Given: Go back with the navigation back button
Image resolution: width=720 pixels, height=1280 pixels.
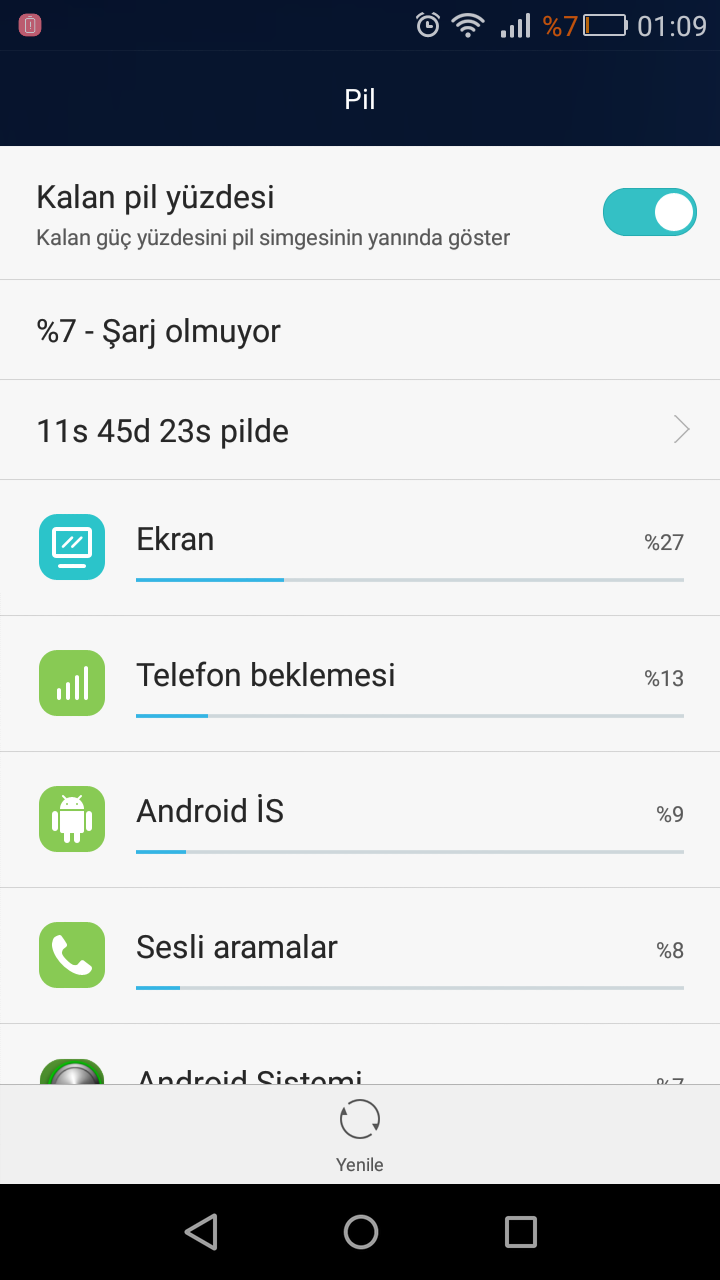Looking at the screenshot, I should pos(201,1231).
